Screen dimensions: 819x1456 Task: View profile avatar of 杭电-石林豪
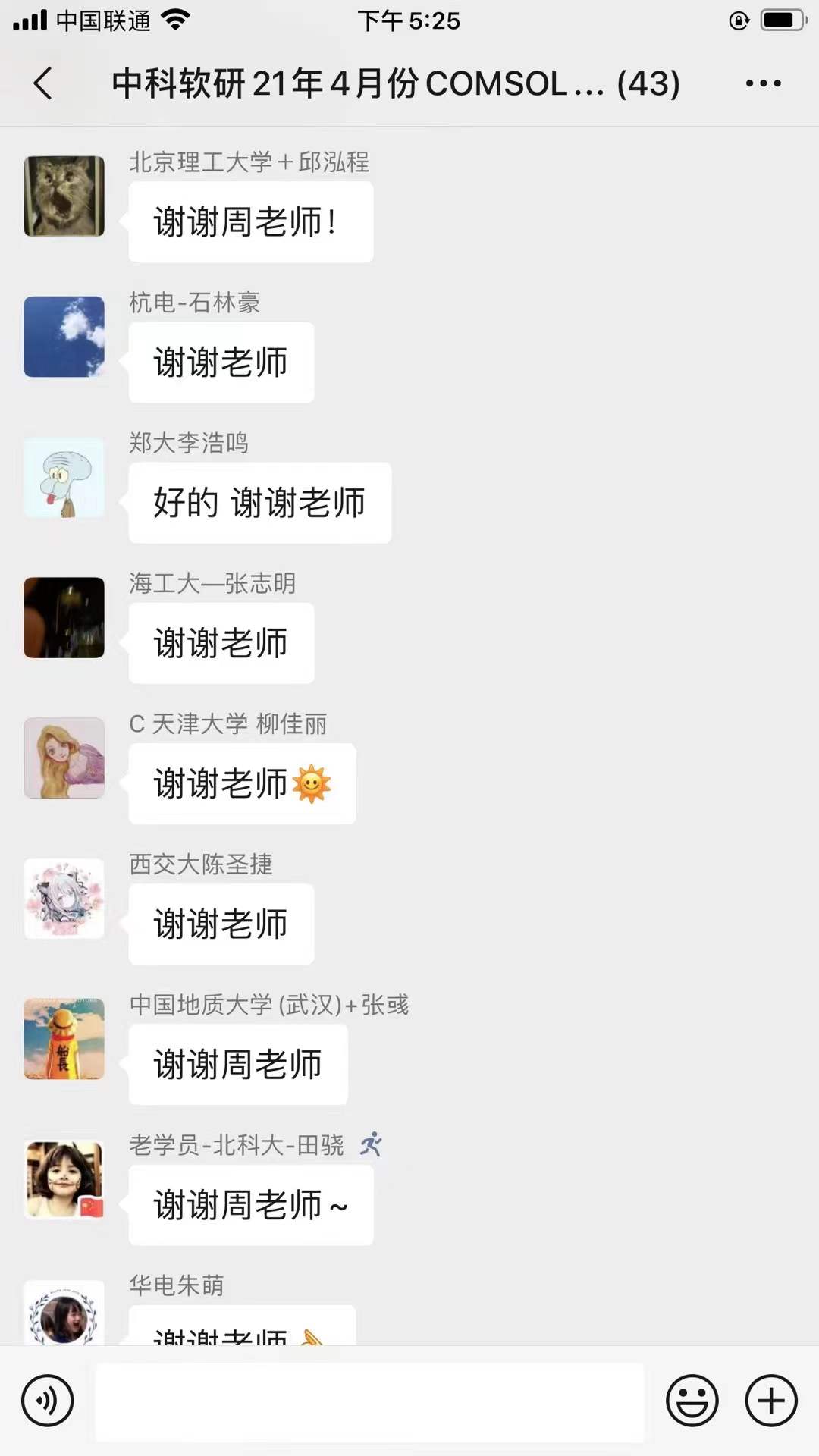pos(64,337)
